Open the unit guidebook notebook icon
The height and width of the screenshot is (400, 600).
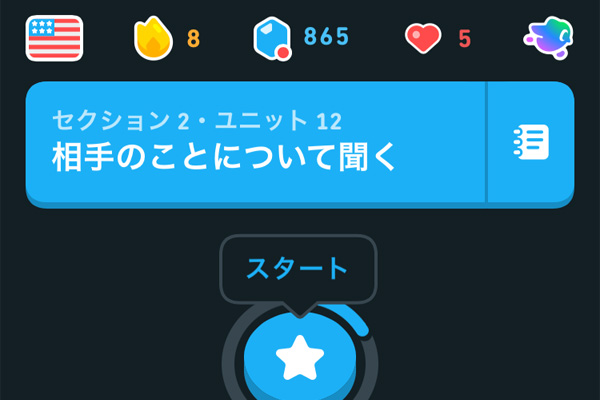pos(530,142)
